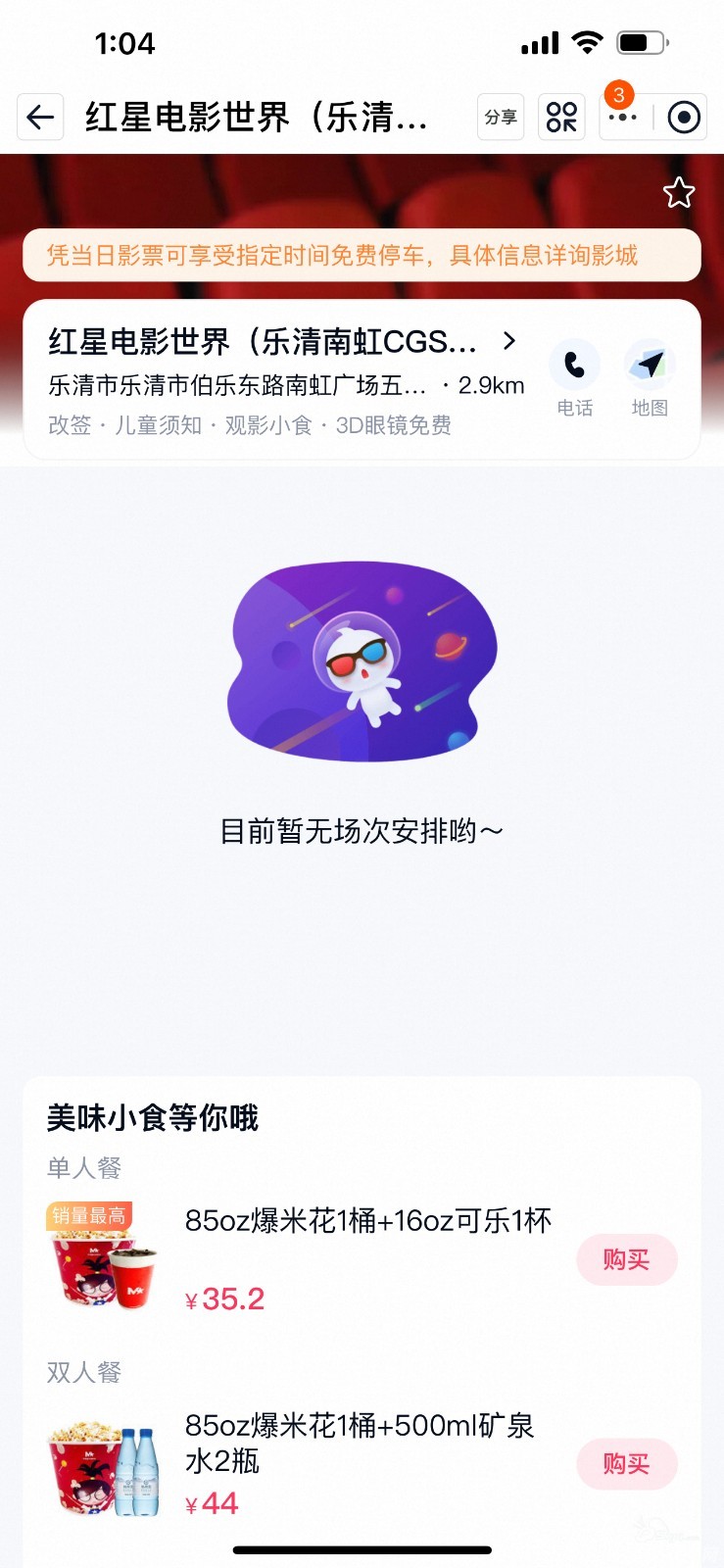The height and width of the screenshot is (1568, 724).
Task: Close the mini program with the circle icon
Action: [684, 118]
